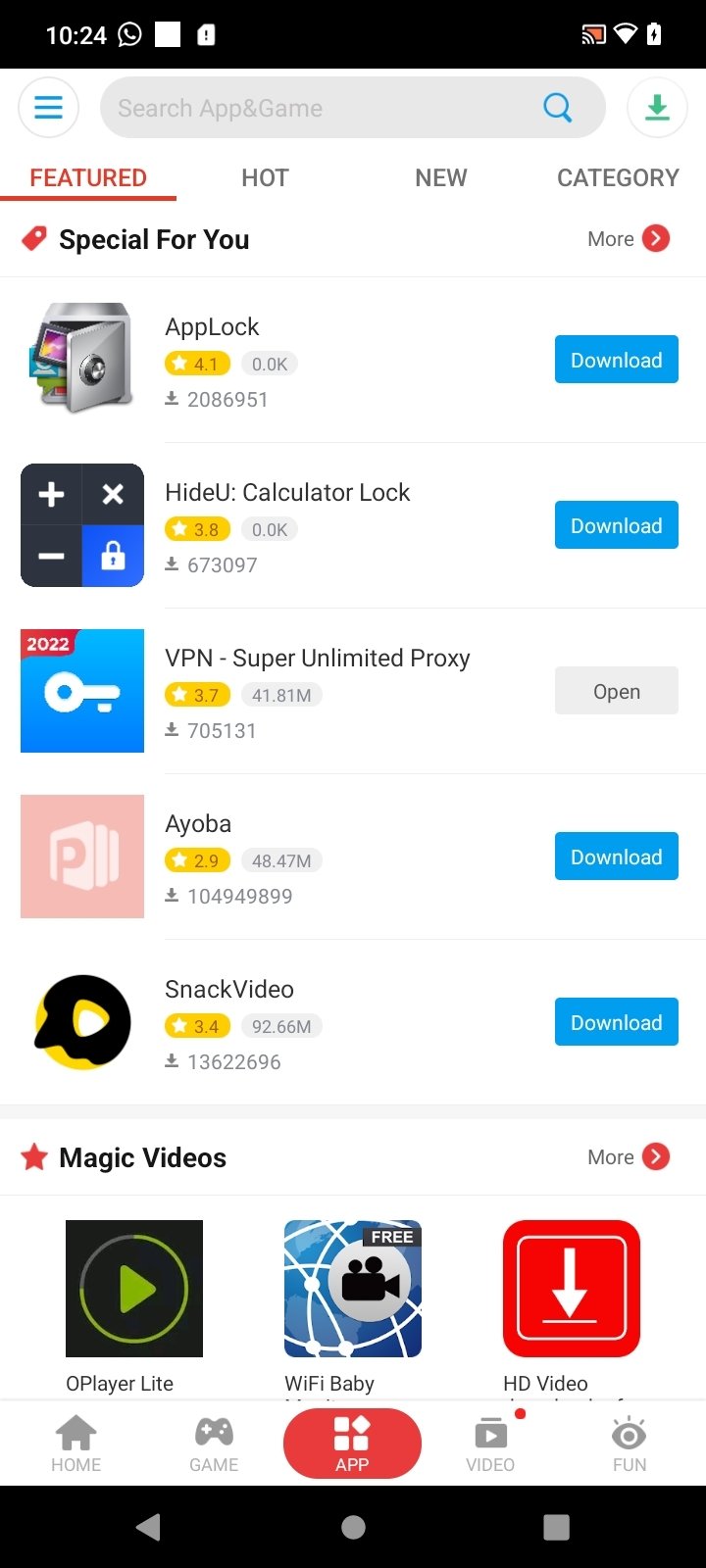Expand More options for Magic Videos
Viewport: 706px width, 1568px height.
pos(628,1156)
